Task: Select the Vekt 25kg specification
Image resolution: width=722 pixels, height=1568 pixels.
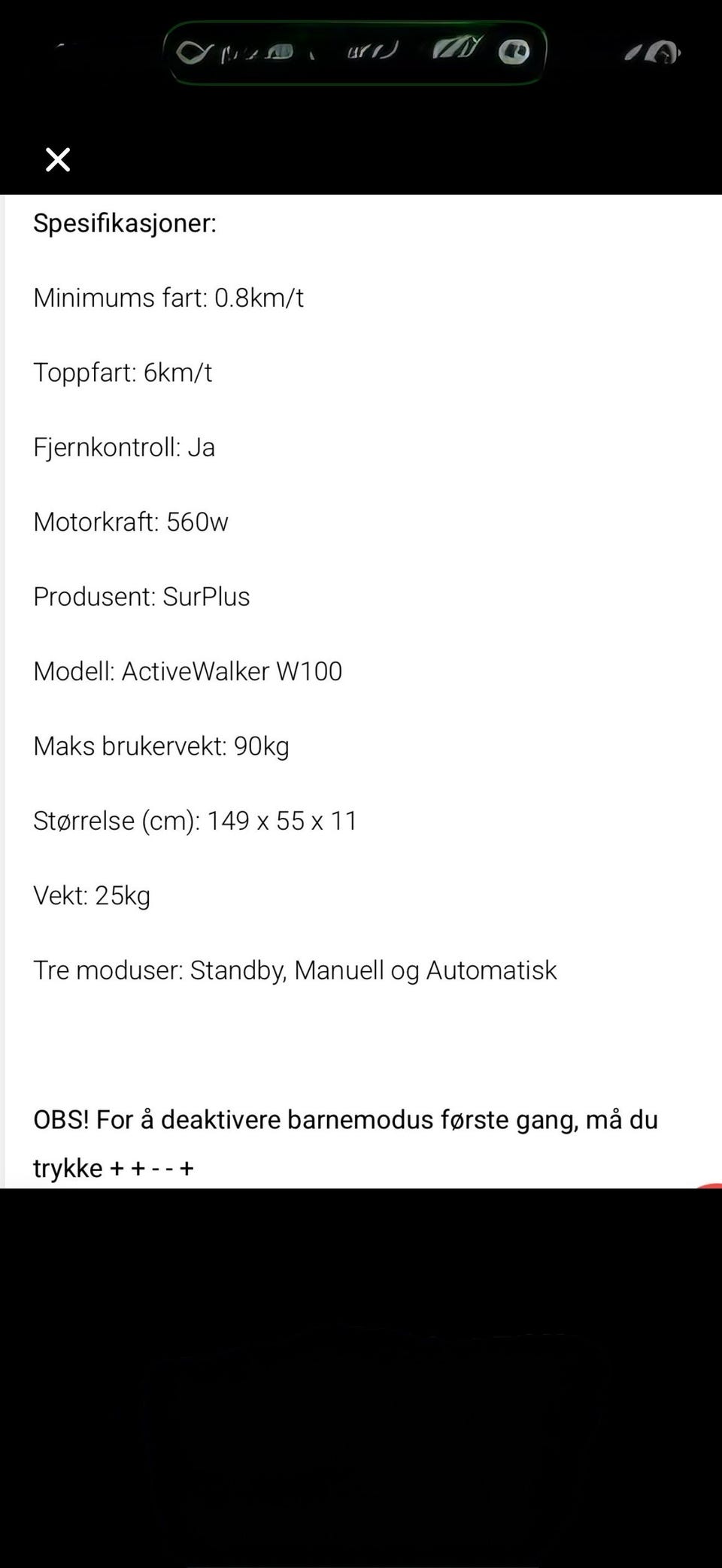Action: [92, 895]
